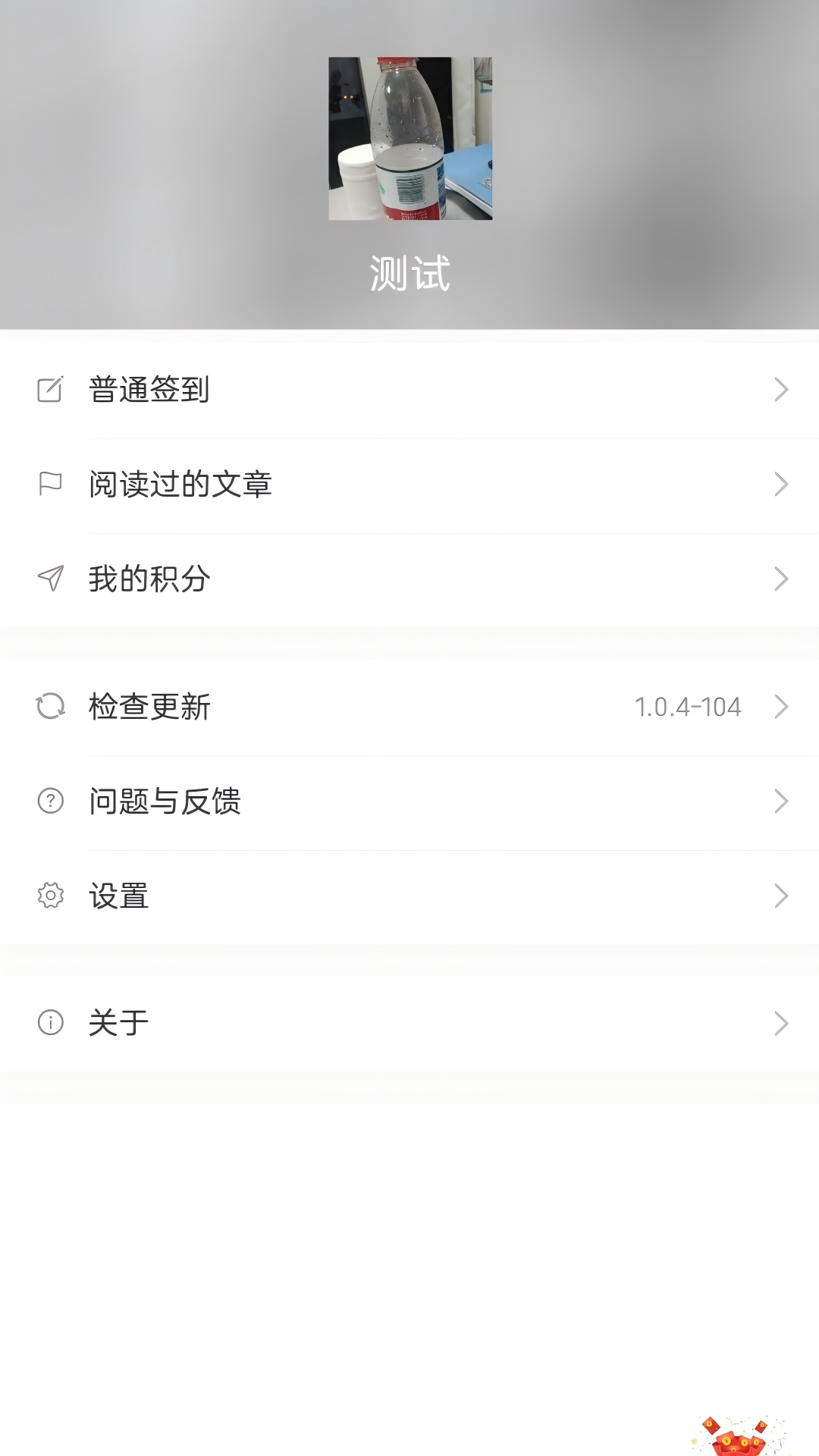Tap the chevron beside 关于
Image resolution: width=819 pixels, height=1456 pixels.
tap(783, 1023)
